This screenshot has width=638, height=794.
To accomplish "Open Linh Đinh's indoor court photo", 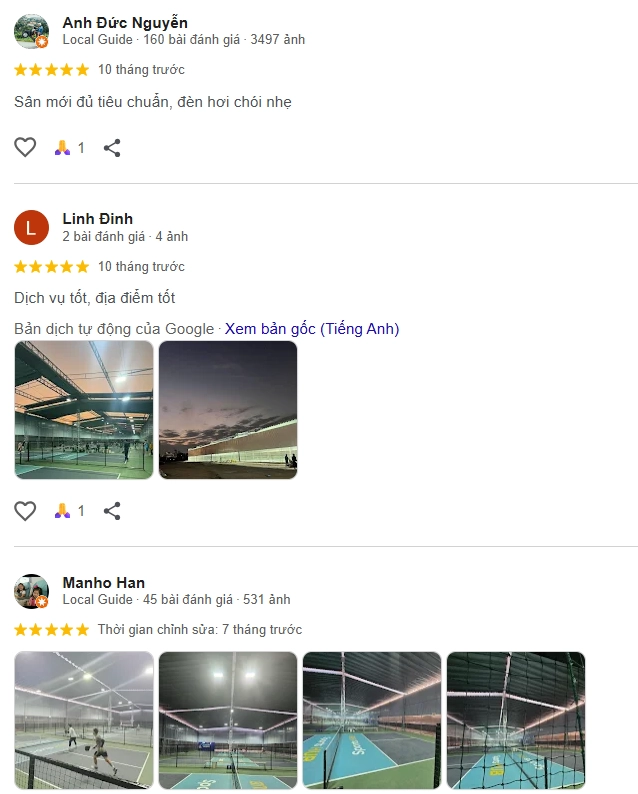I will tap(84, 410).
